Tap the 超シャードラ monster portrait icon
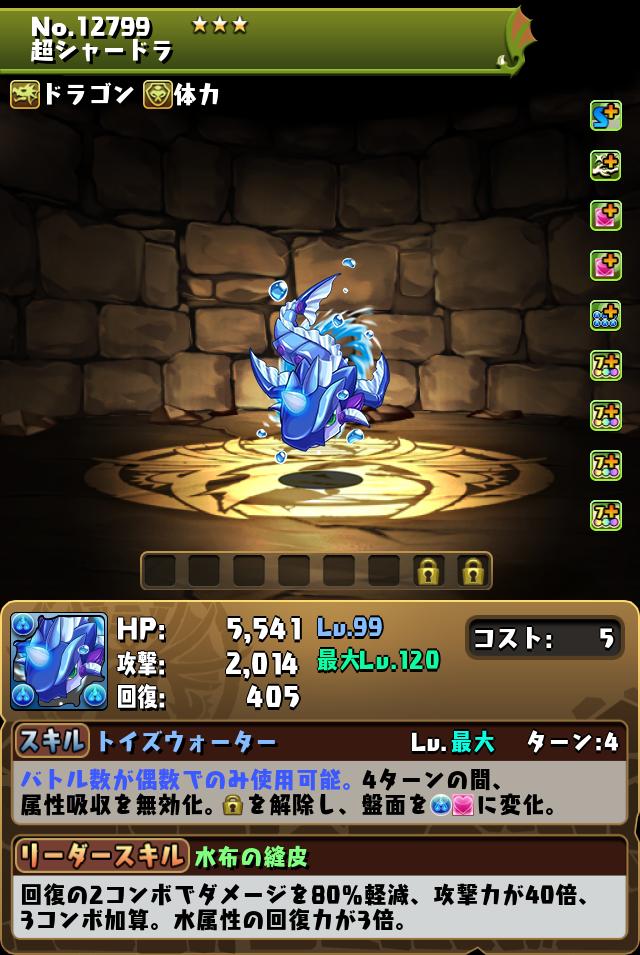Viewport: 640px width, 955px height. coord(59,661)
